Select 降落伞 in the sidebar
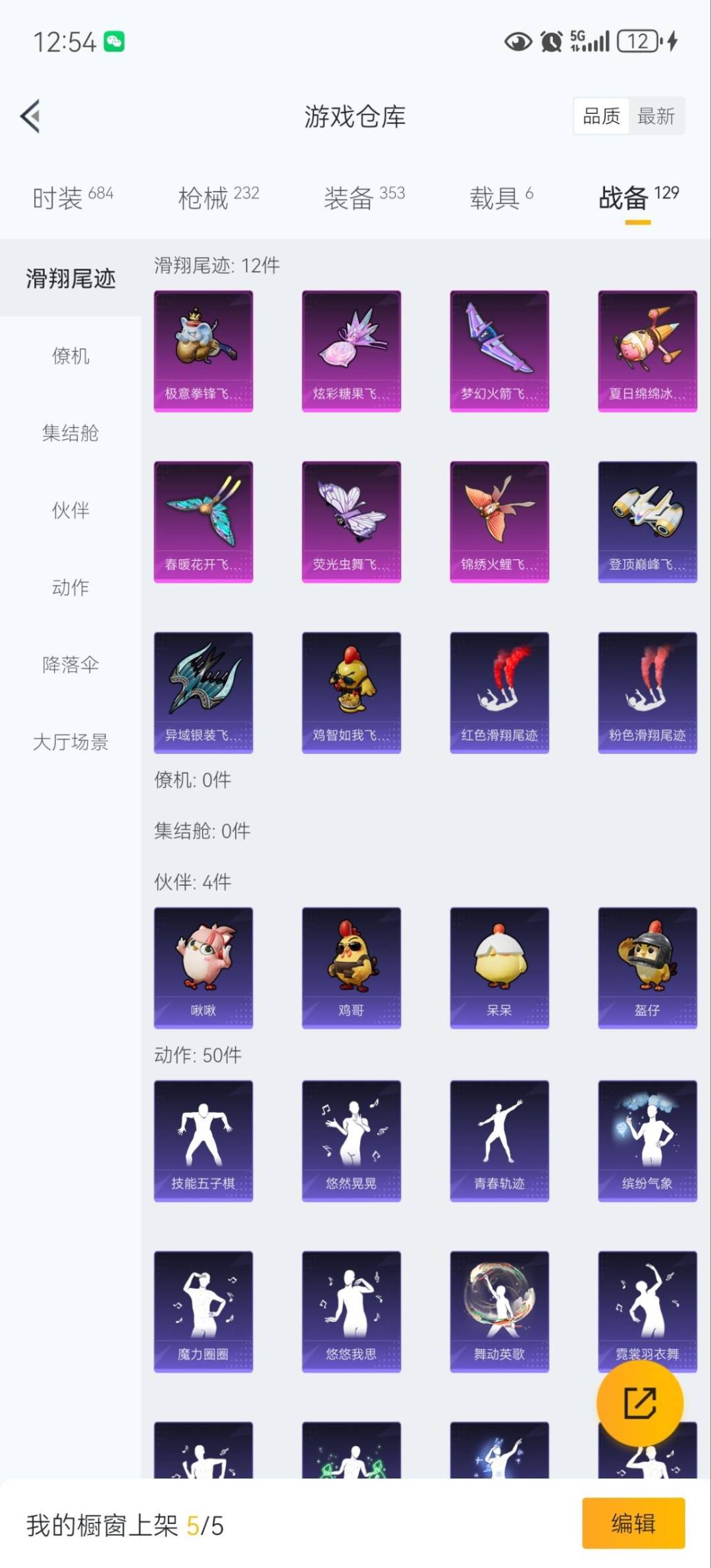 pos(70,666)
